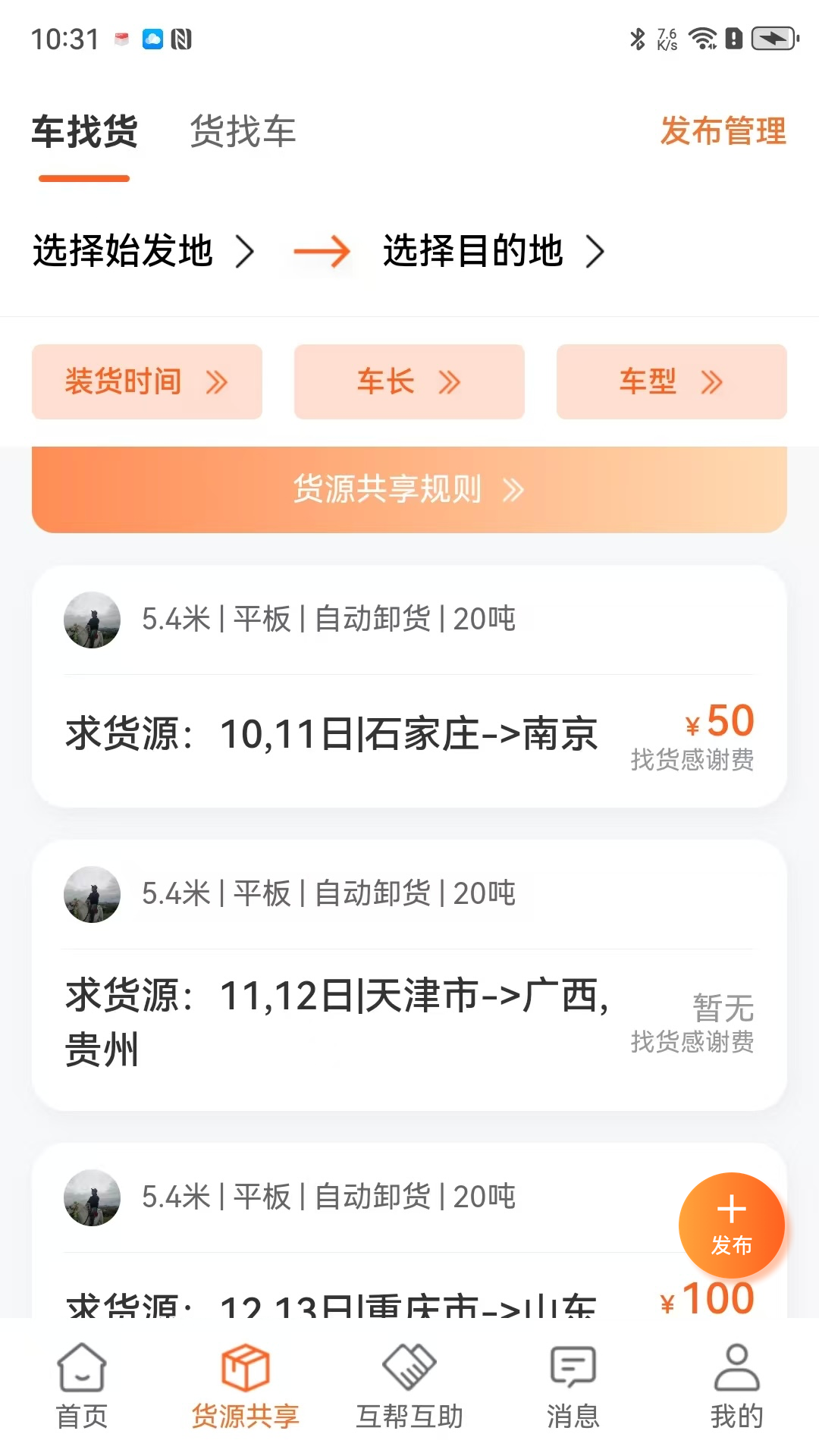Expand the 车长 vehicle length filter

409,381
